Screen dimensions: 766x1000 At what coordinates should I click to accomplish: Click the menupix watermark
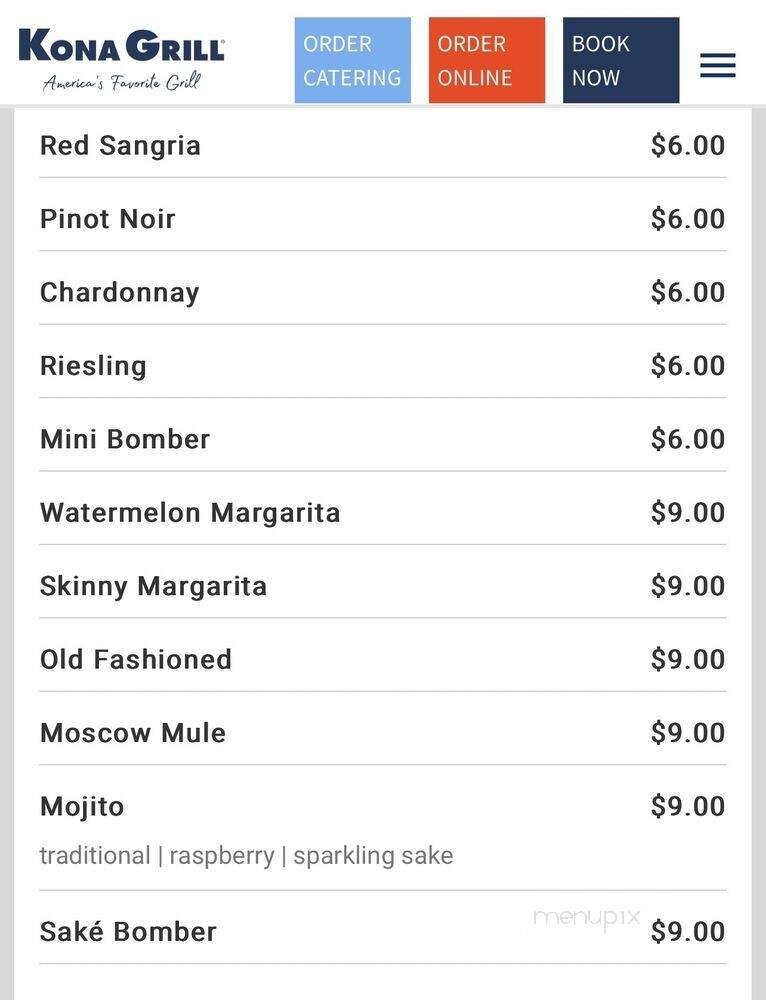585,916
